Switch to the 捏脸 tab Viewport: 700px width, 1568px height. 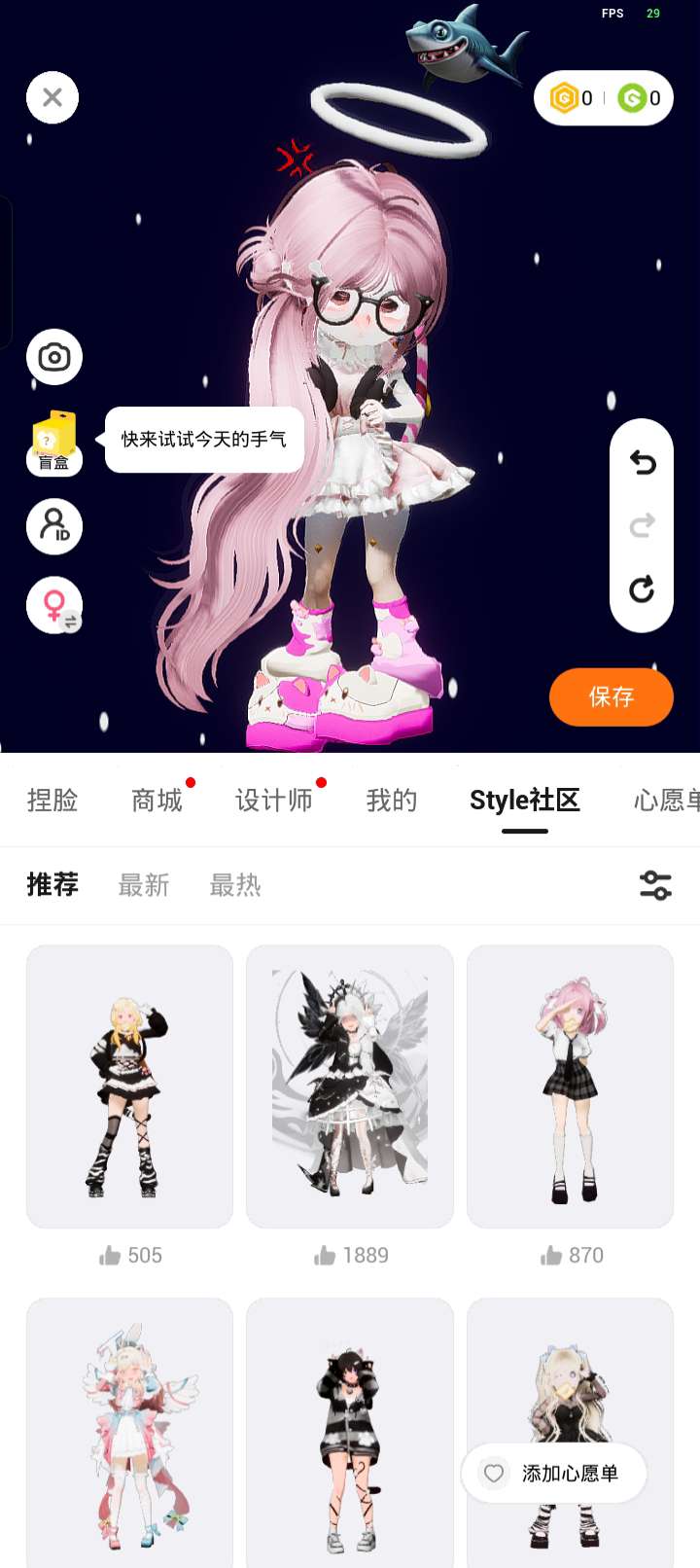point(52,801)
